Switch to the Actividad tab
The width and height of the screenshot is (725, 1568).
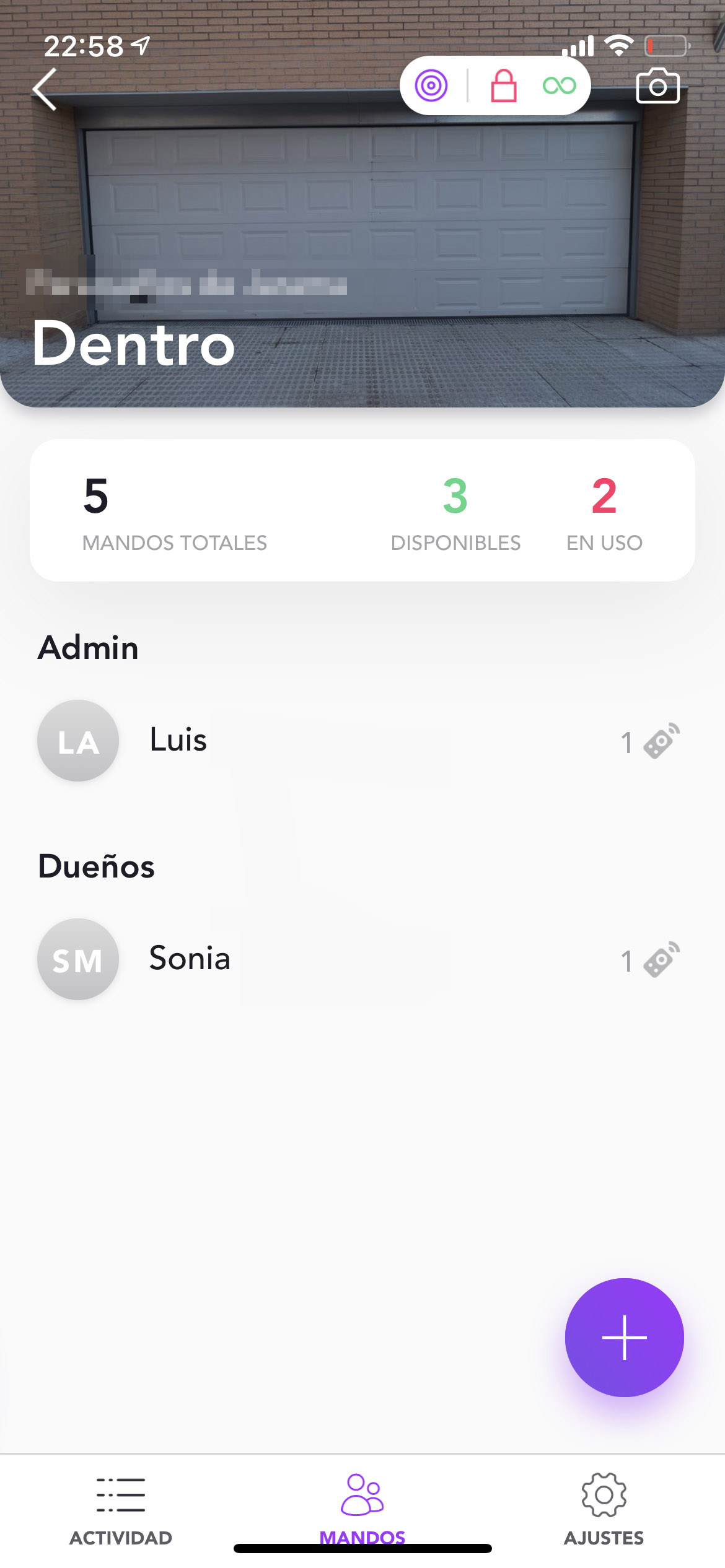pos(121,1510)
